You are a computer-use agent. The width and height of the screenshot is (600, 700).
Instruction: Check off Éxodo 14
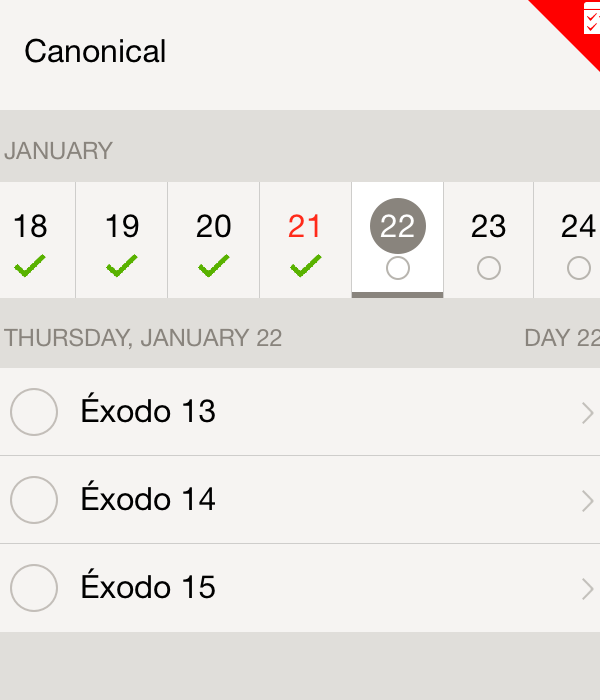pyautogui.click(x=34, y=500)
